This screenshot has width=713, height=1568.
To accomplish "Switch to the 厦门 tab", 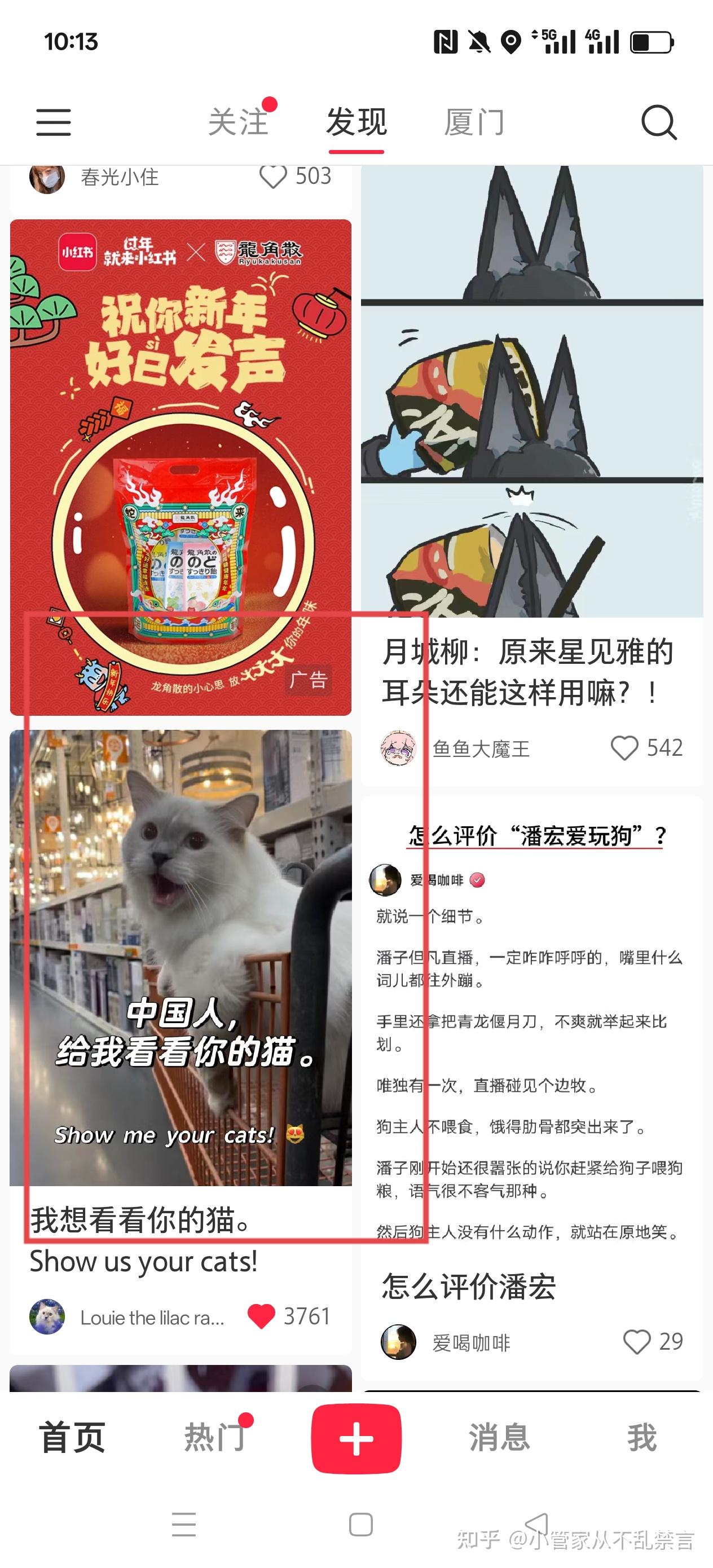I will [474, 122].
